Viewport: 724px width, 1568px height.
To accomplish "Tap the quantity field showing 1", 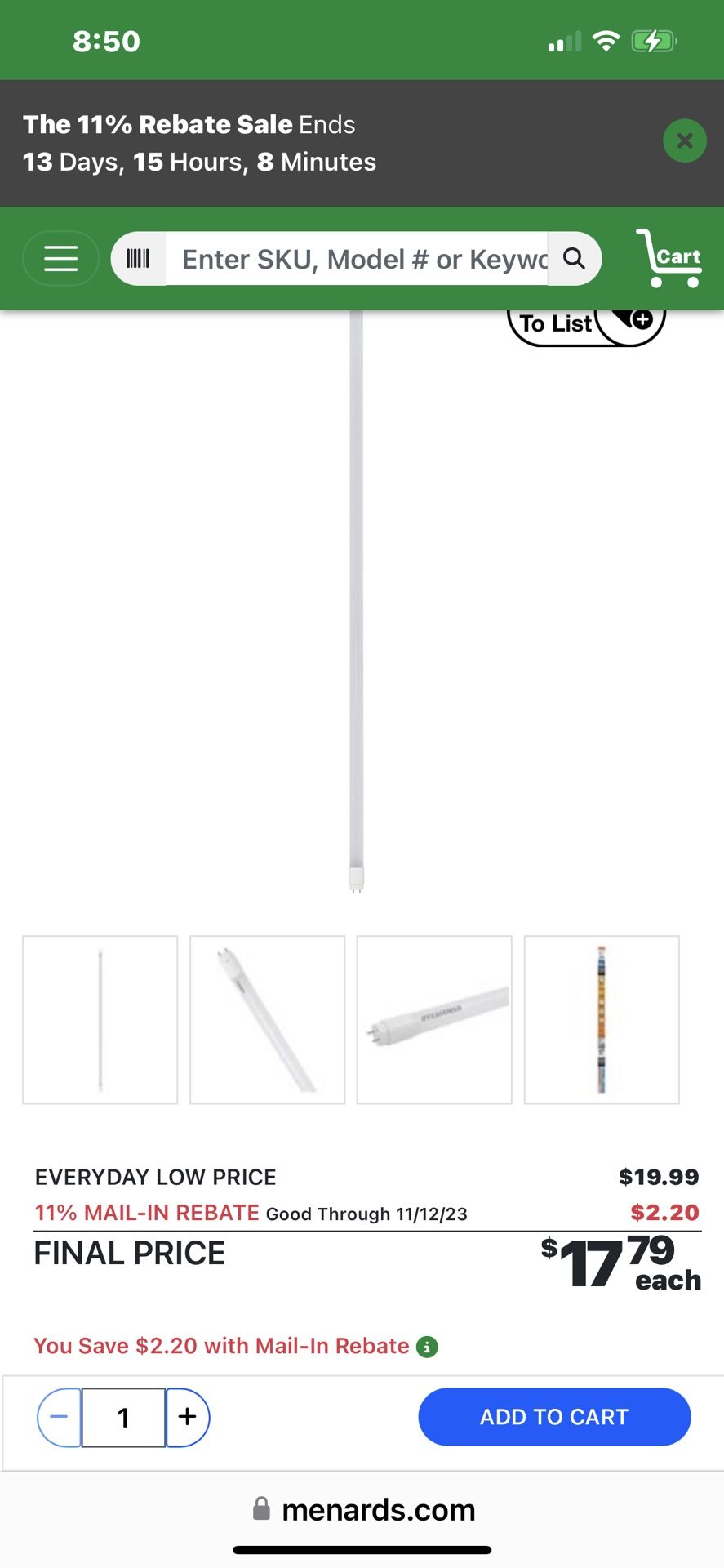I will [x=123, y=1417].
